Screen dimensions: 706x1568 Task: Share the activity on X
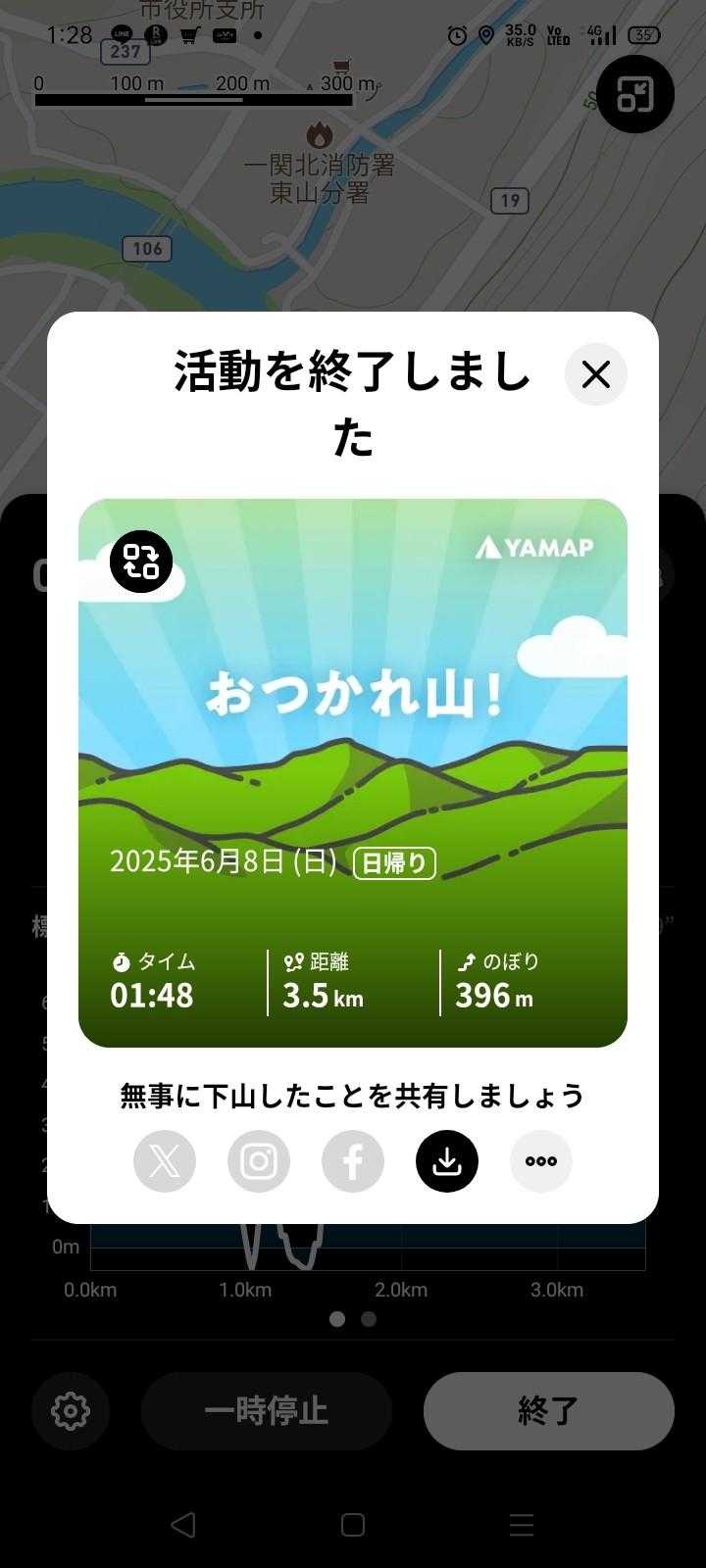pos(165,1161)
